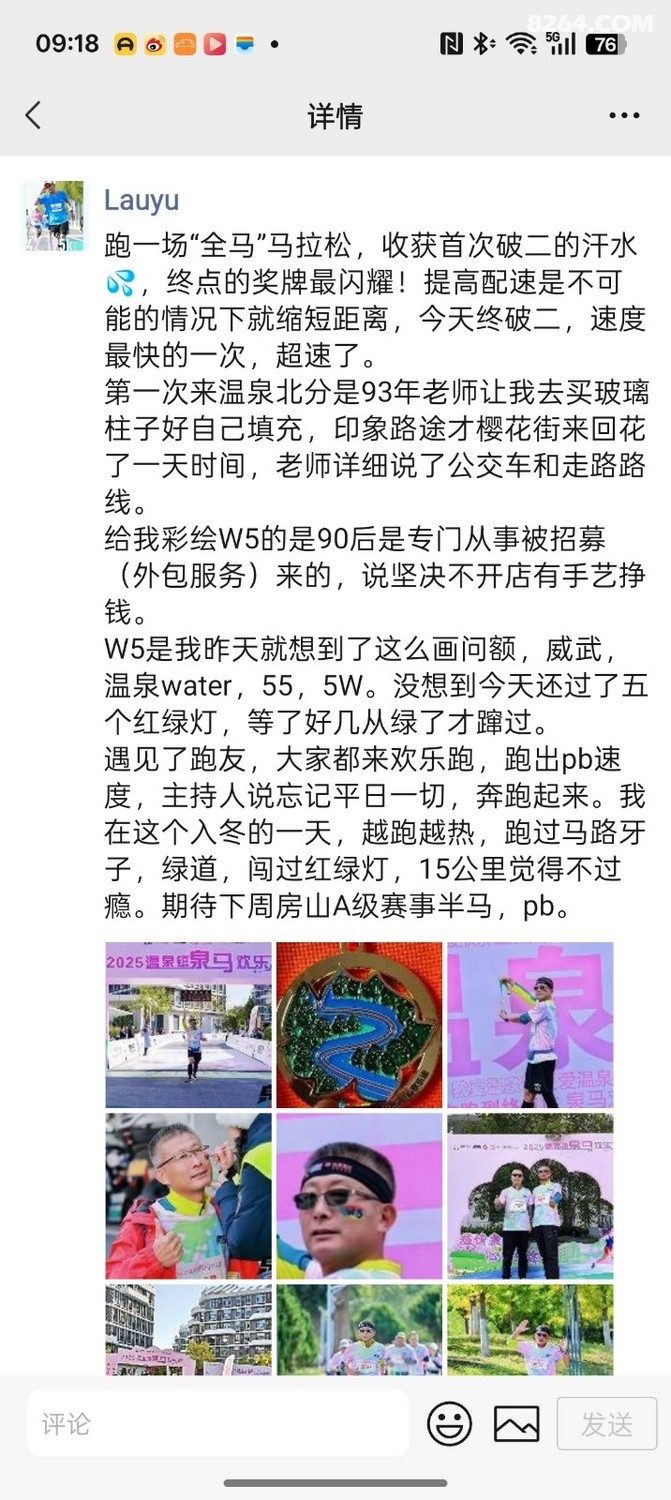Open Lauyu's profile avatar
Screen dimensions: 671x1500
(54, 215)
